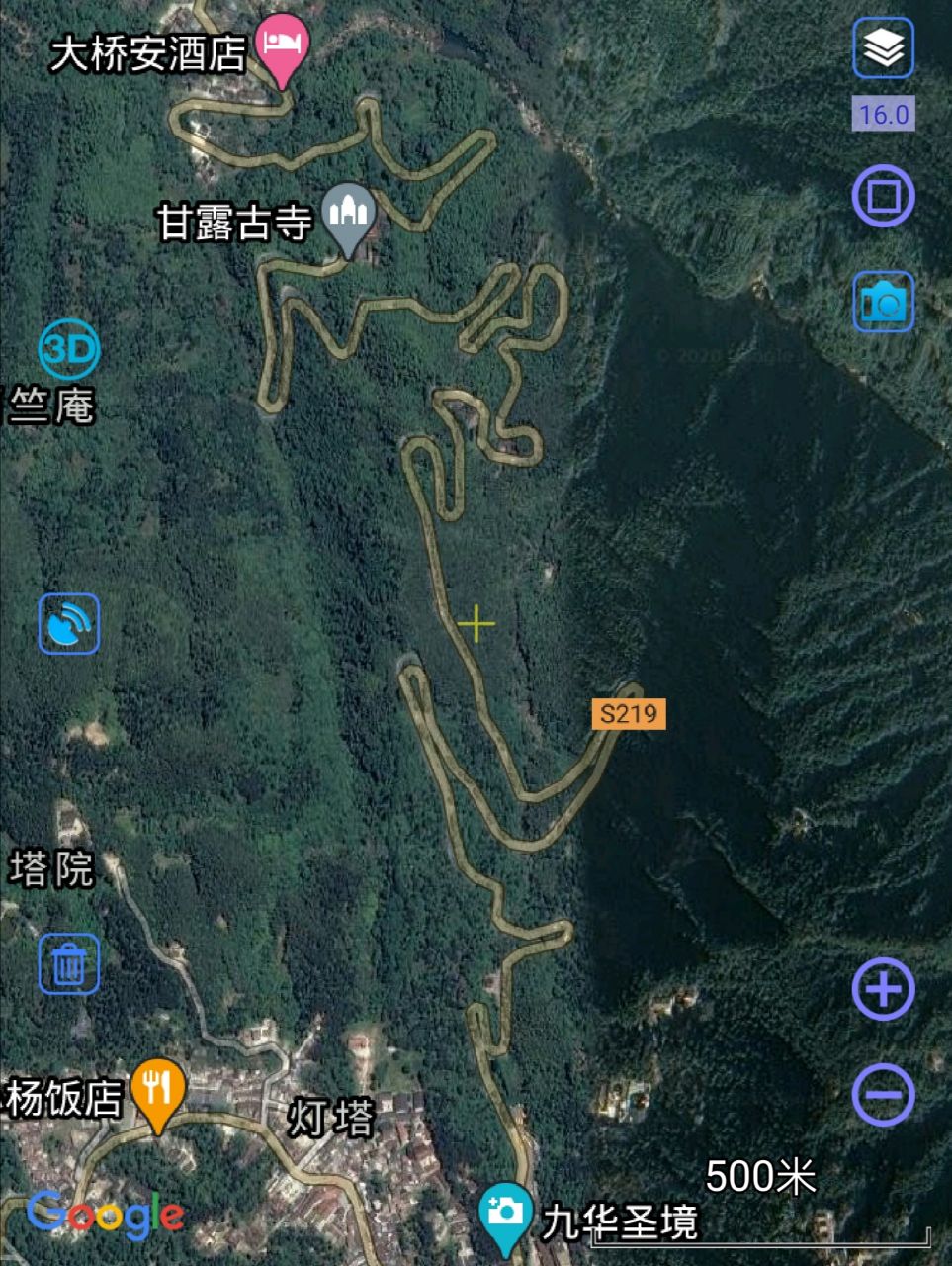Open the 九华圣境 photo spot marker
The image size is (952, 1266).
(x=505, y=1215)
